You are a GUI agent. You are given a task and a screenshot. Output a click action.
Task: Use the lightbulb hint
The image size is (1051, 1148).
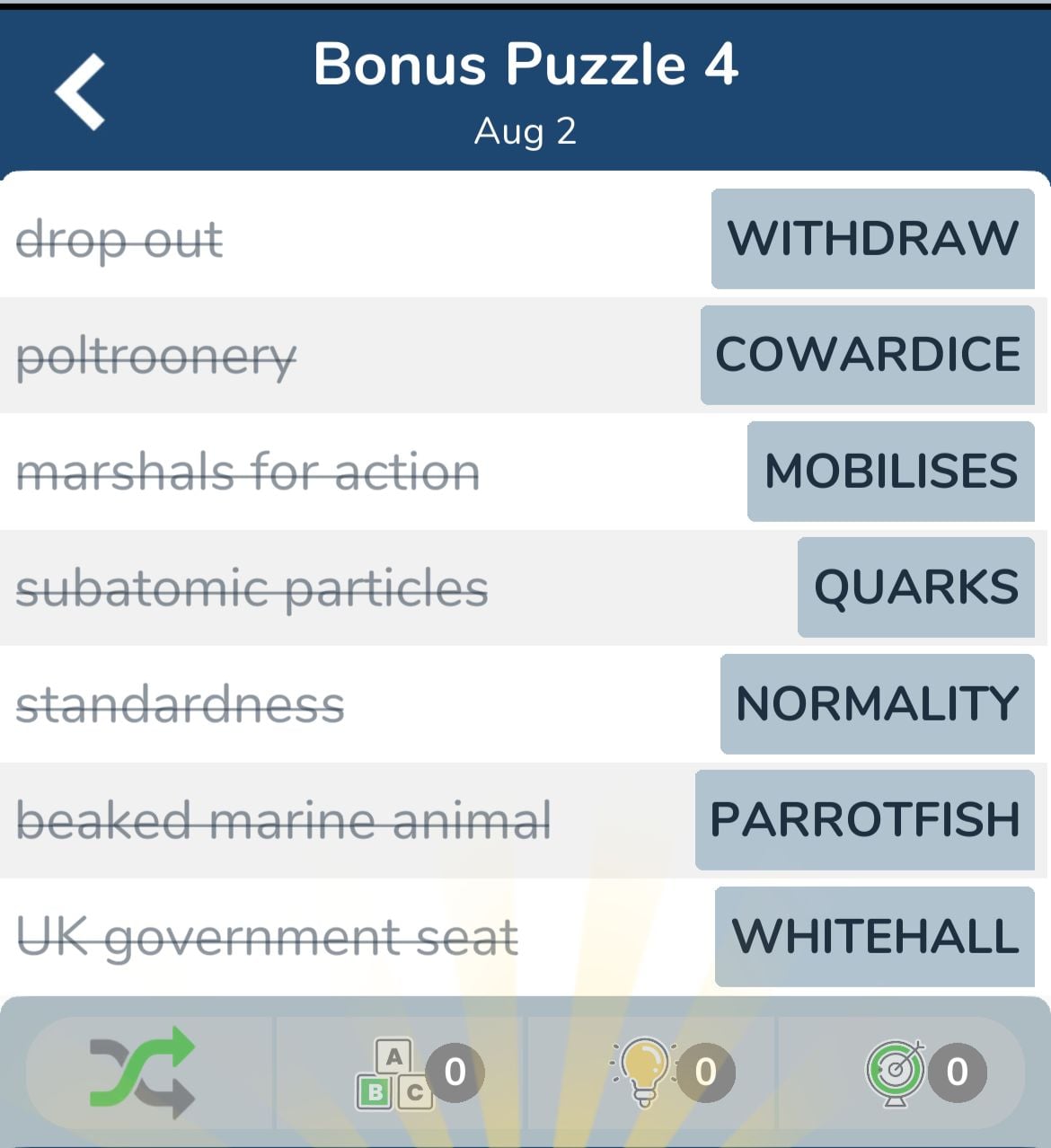click(645, 1072)
